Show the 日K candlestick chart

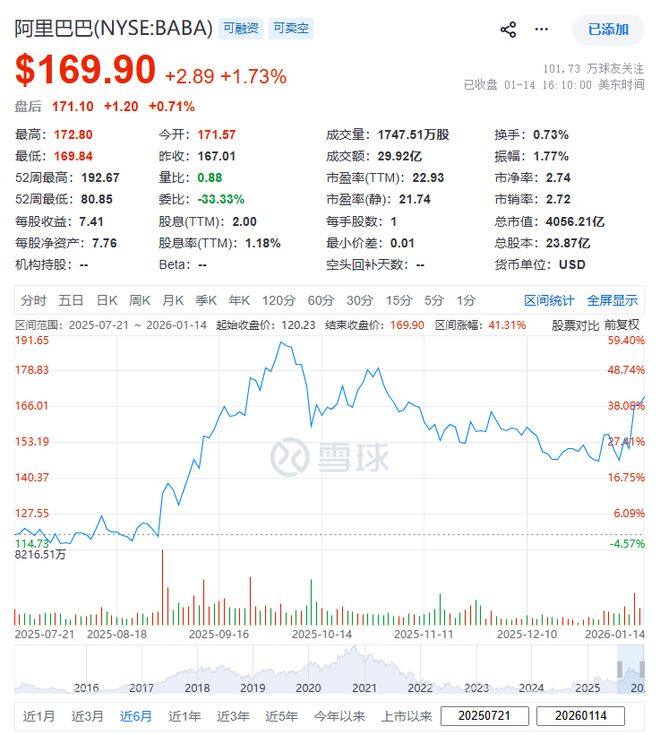[x=107, y=300]
